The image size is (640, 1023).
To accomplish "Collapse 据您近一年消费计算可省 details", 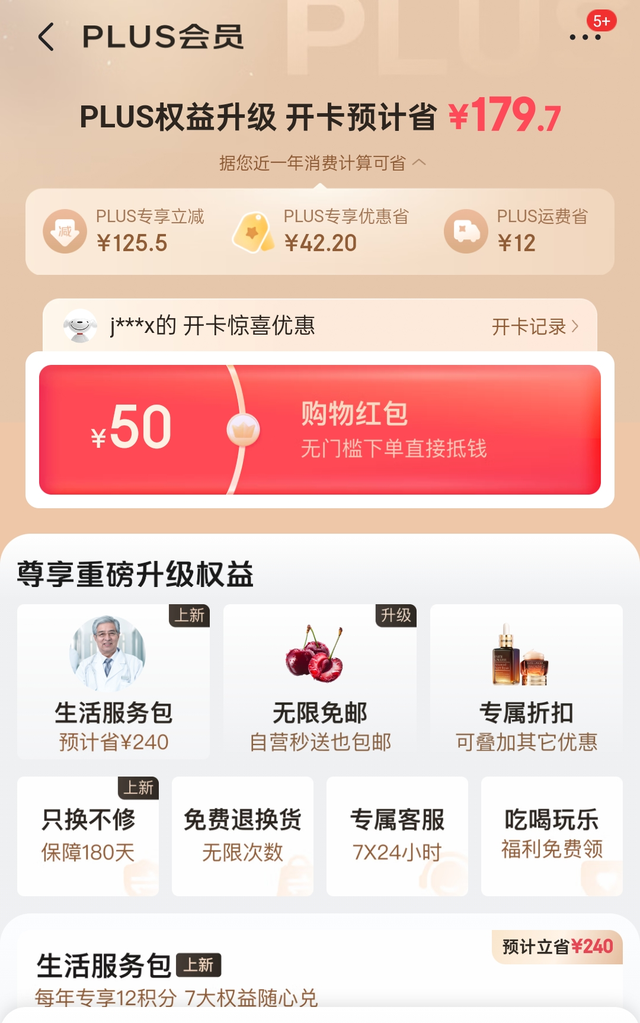I will coord(322,163).
